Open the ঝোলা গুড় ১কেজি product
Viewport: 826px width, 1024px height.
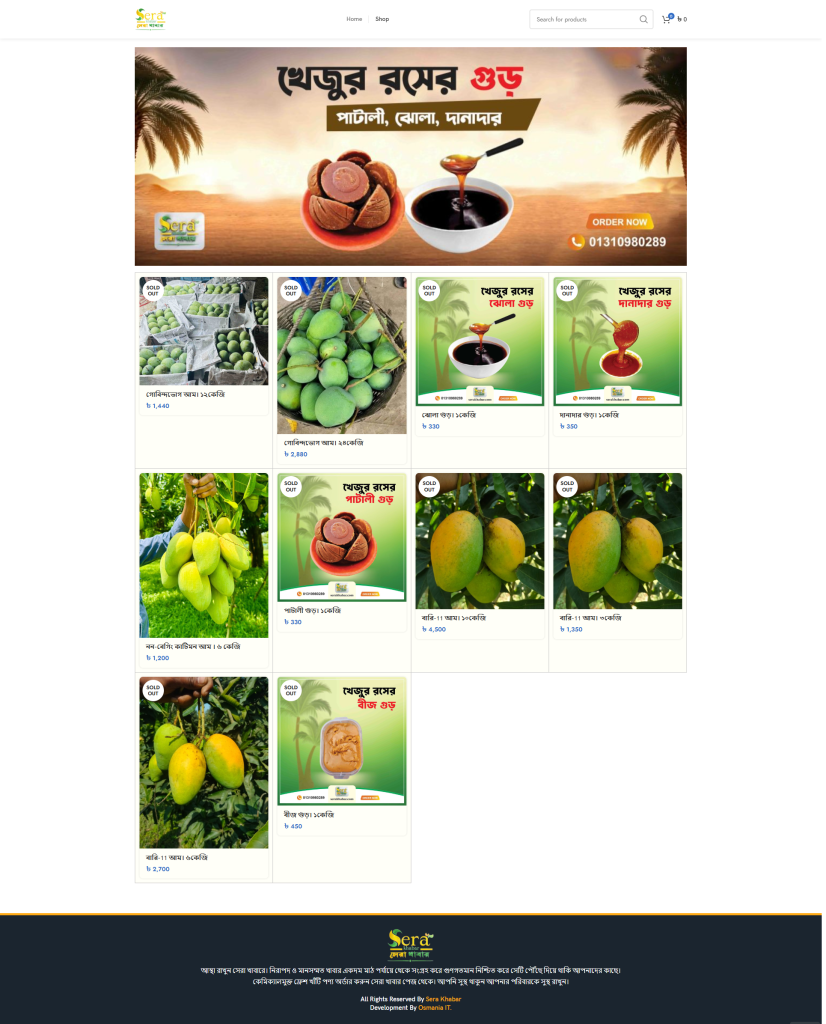(x=480, y=342)
